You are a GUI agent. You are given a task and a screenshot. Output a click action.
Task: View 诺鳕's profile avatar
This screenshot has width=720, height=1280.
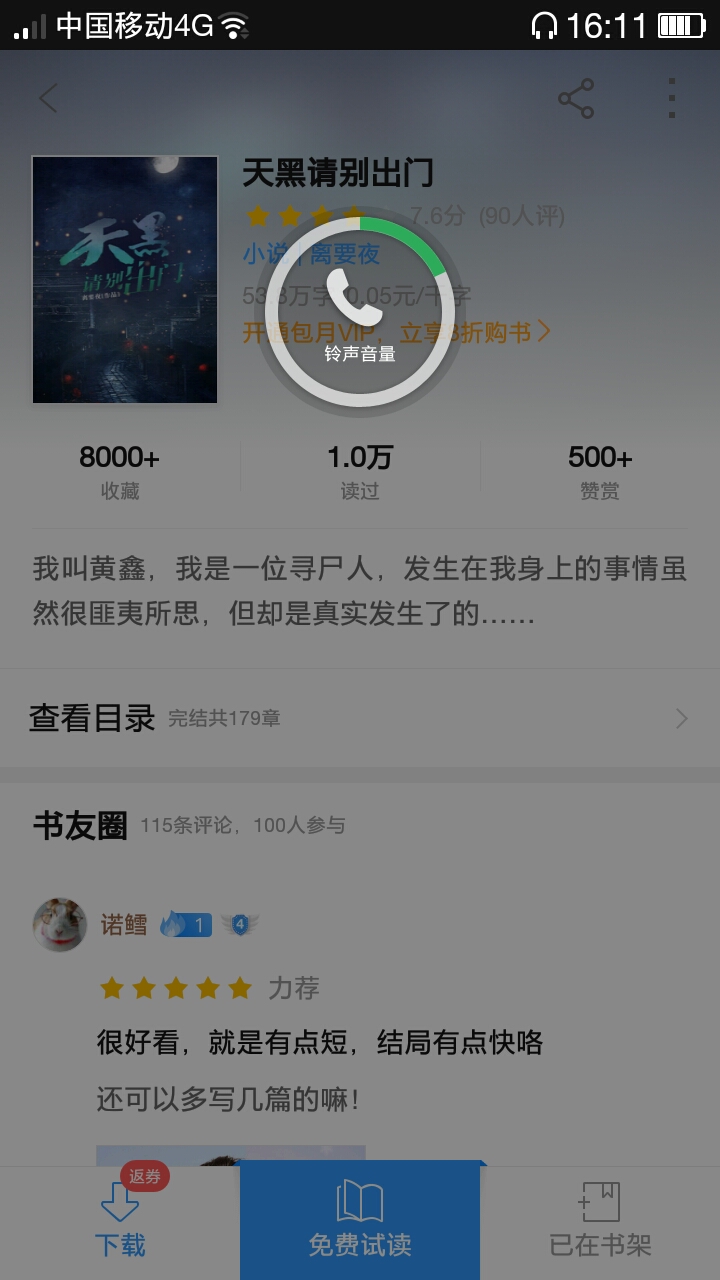coord(60,924)
